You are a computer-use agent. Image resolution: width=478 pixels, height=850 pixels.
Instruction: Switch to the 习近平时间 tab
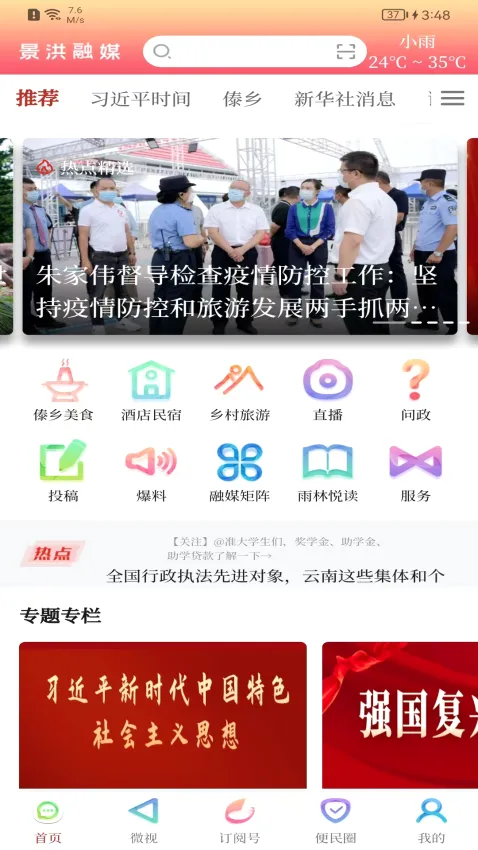(140, 99)
